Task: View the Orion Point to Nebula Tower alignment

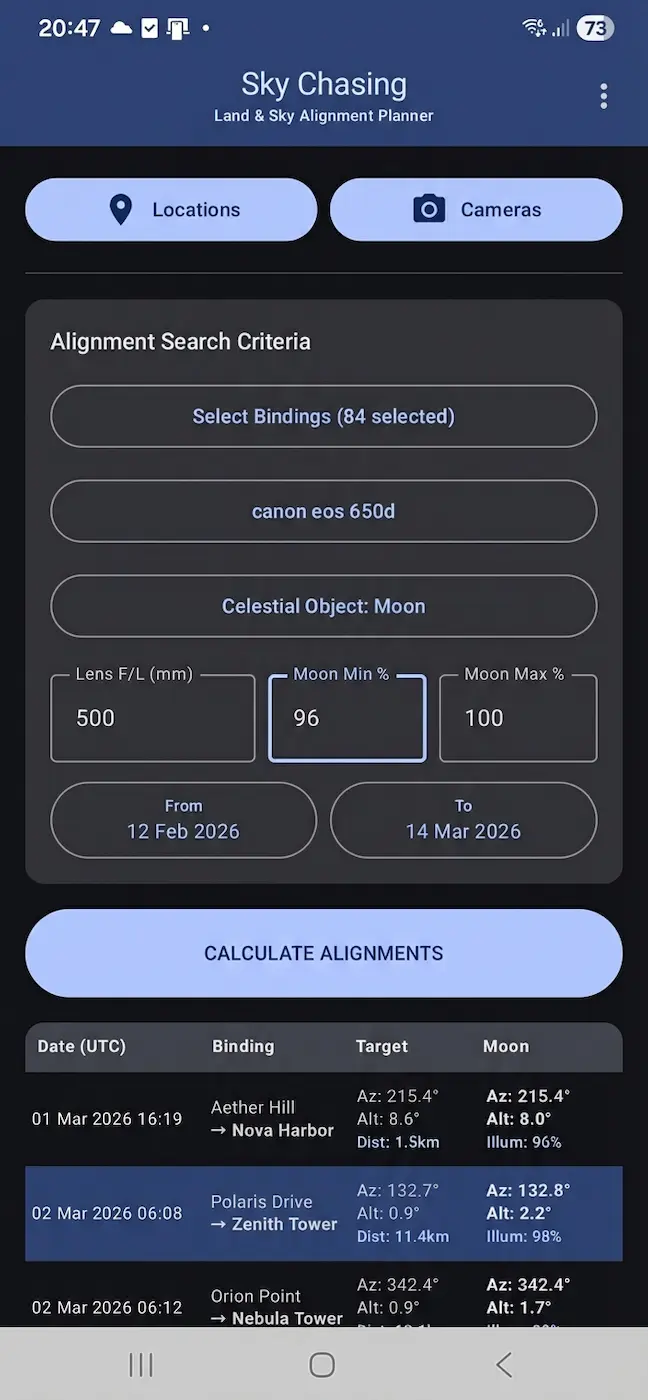Action: tap(323, 1302)
